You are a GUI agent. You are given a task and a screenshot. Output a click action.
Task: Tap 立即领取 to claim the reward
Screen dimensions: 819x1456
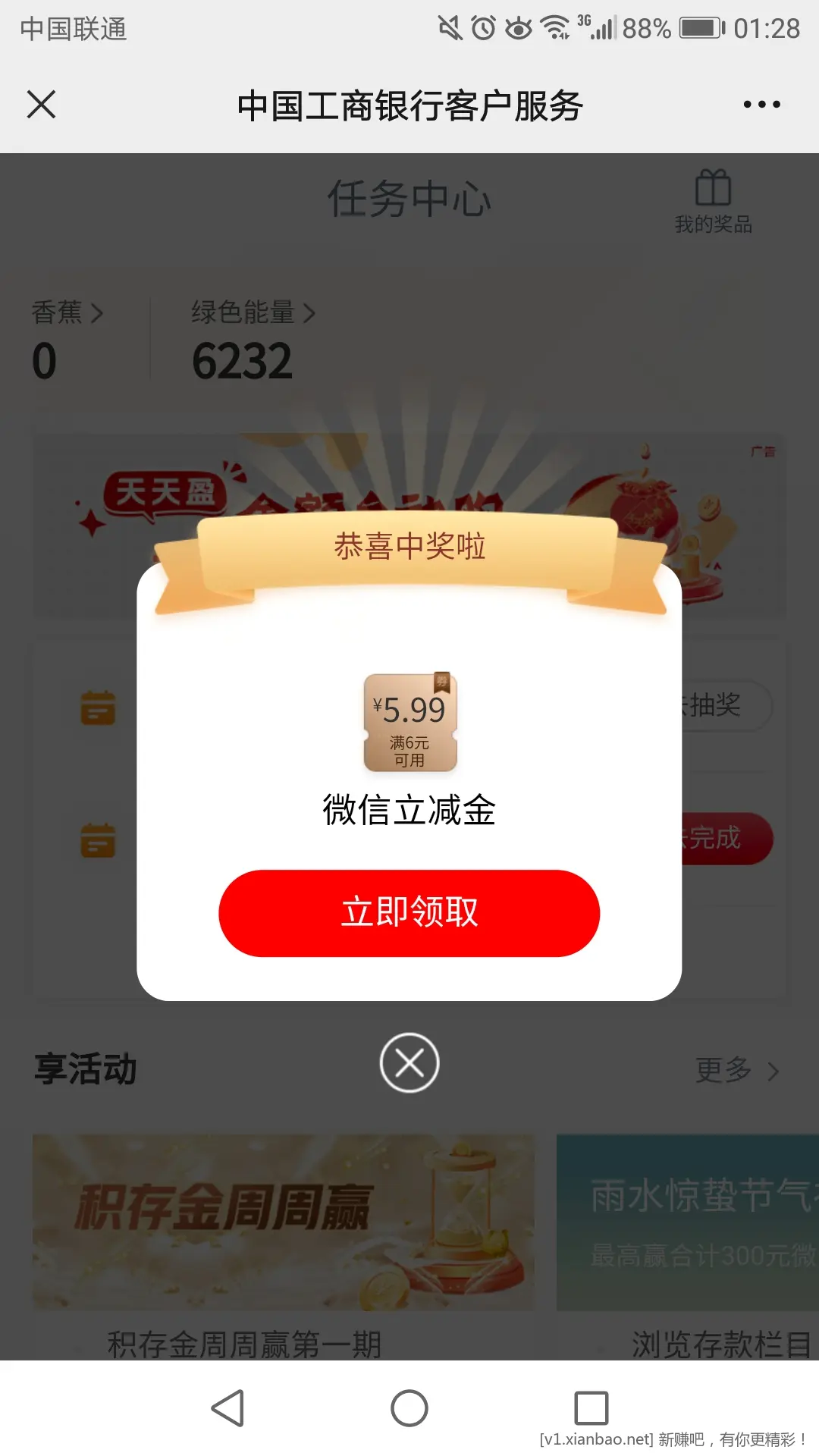(x=409, y=913)
